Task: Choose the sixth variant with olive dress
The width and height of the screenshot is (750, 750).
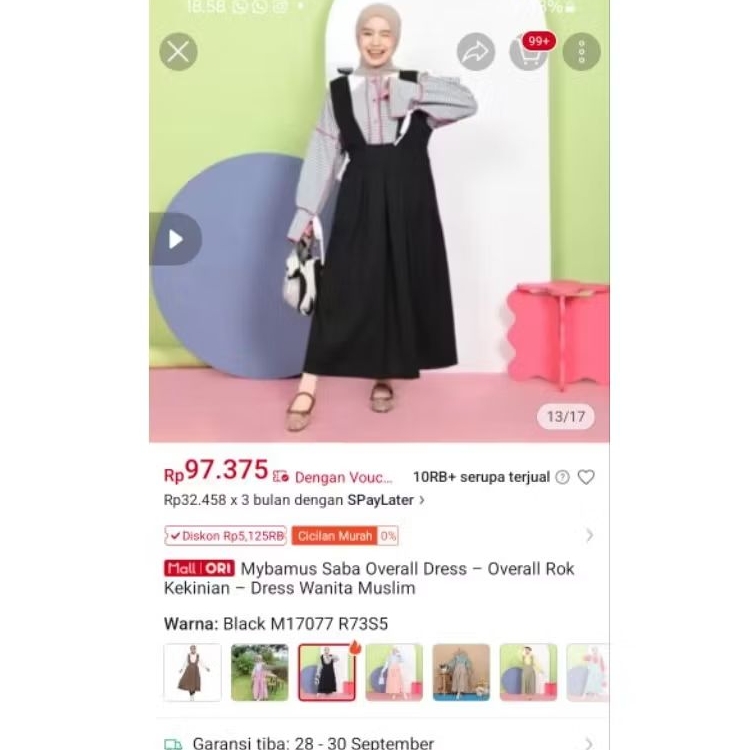Action: pos(528,671)
